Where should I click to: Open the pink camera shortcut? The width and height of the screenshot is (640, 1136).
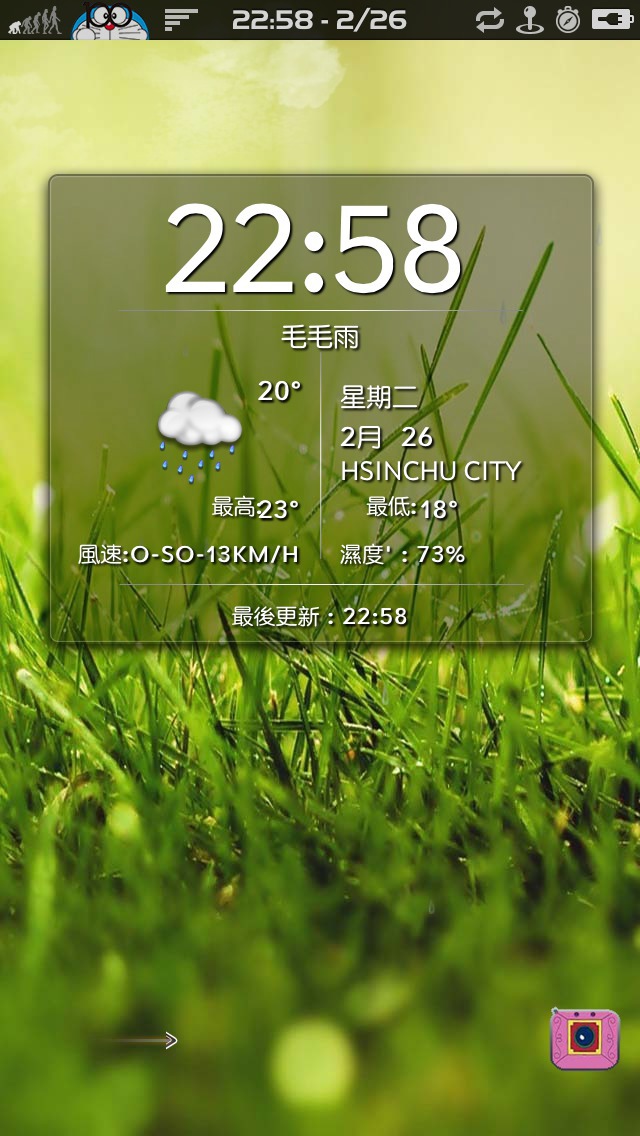click(585, 1038)
